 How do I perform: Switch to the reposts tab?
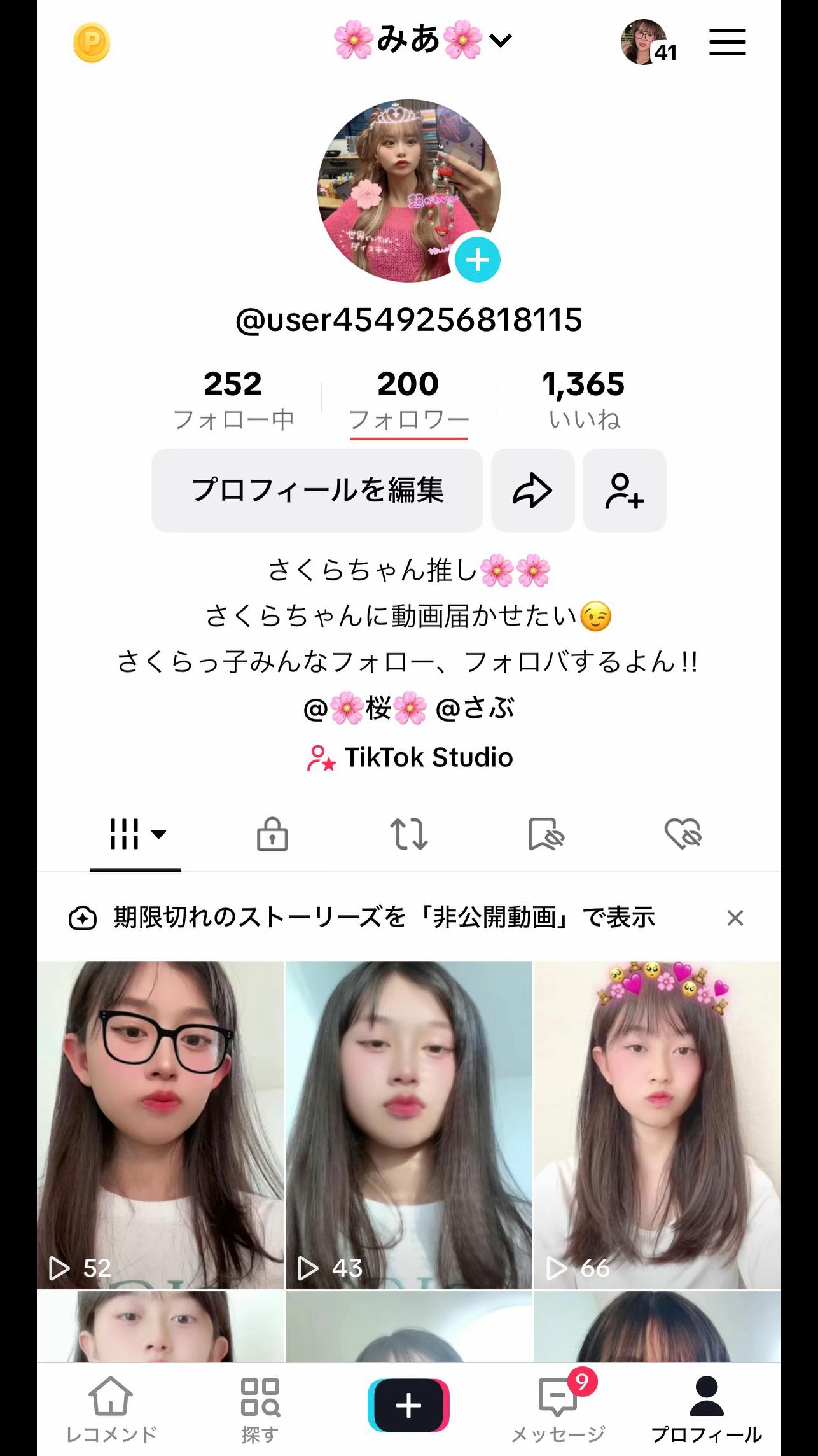coord(408,834)
